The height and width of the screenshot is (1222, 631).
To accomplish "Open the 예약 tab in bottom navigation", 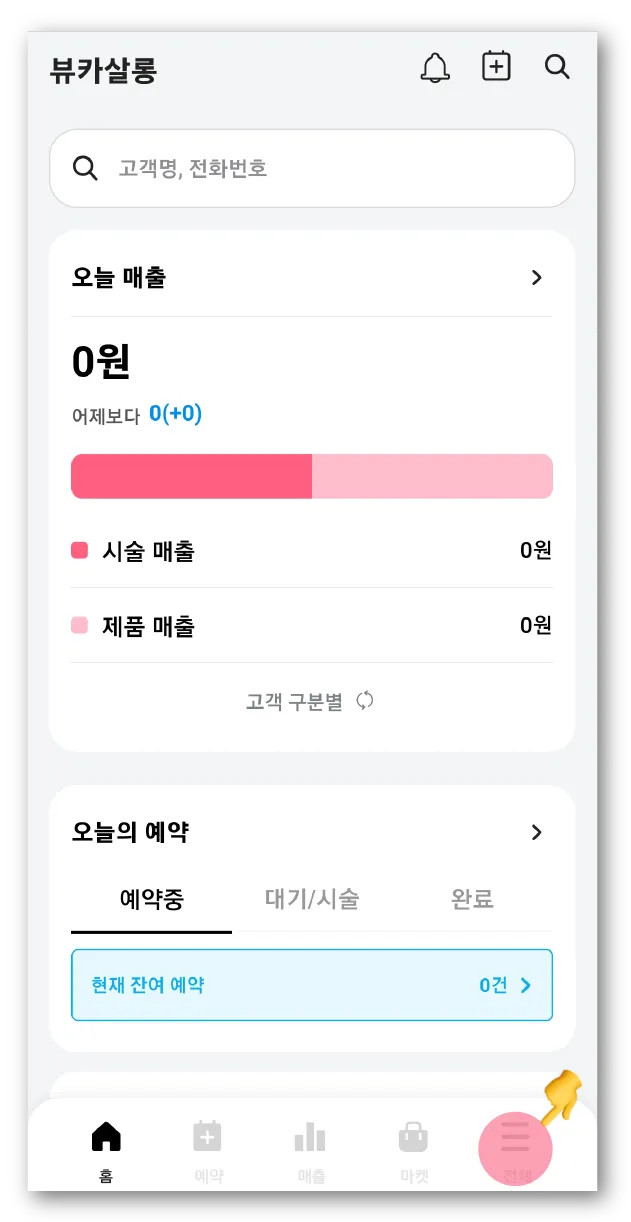I will [x=207, y=1148].
